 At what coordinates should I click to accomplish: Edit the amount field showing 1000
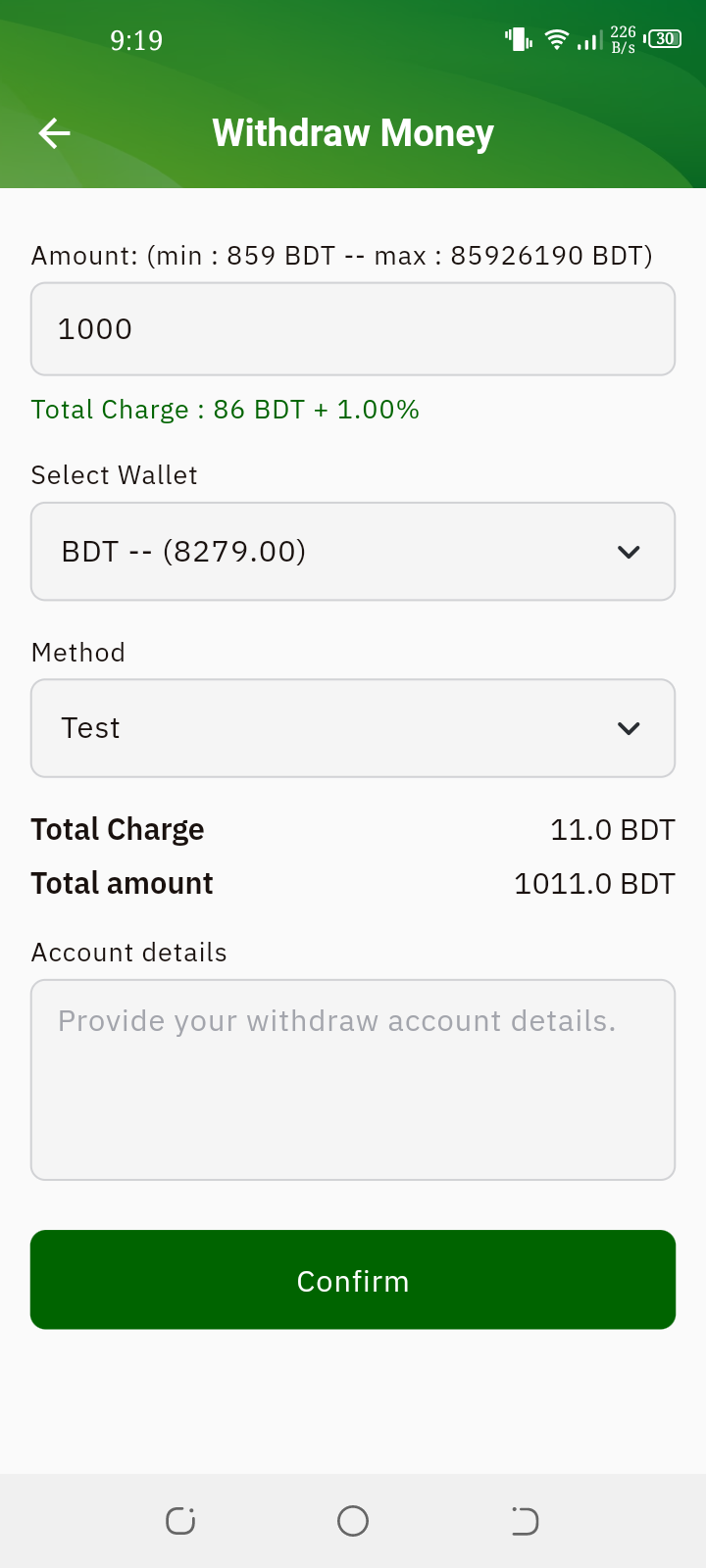(353, 329)
